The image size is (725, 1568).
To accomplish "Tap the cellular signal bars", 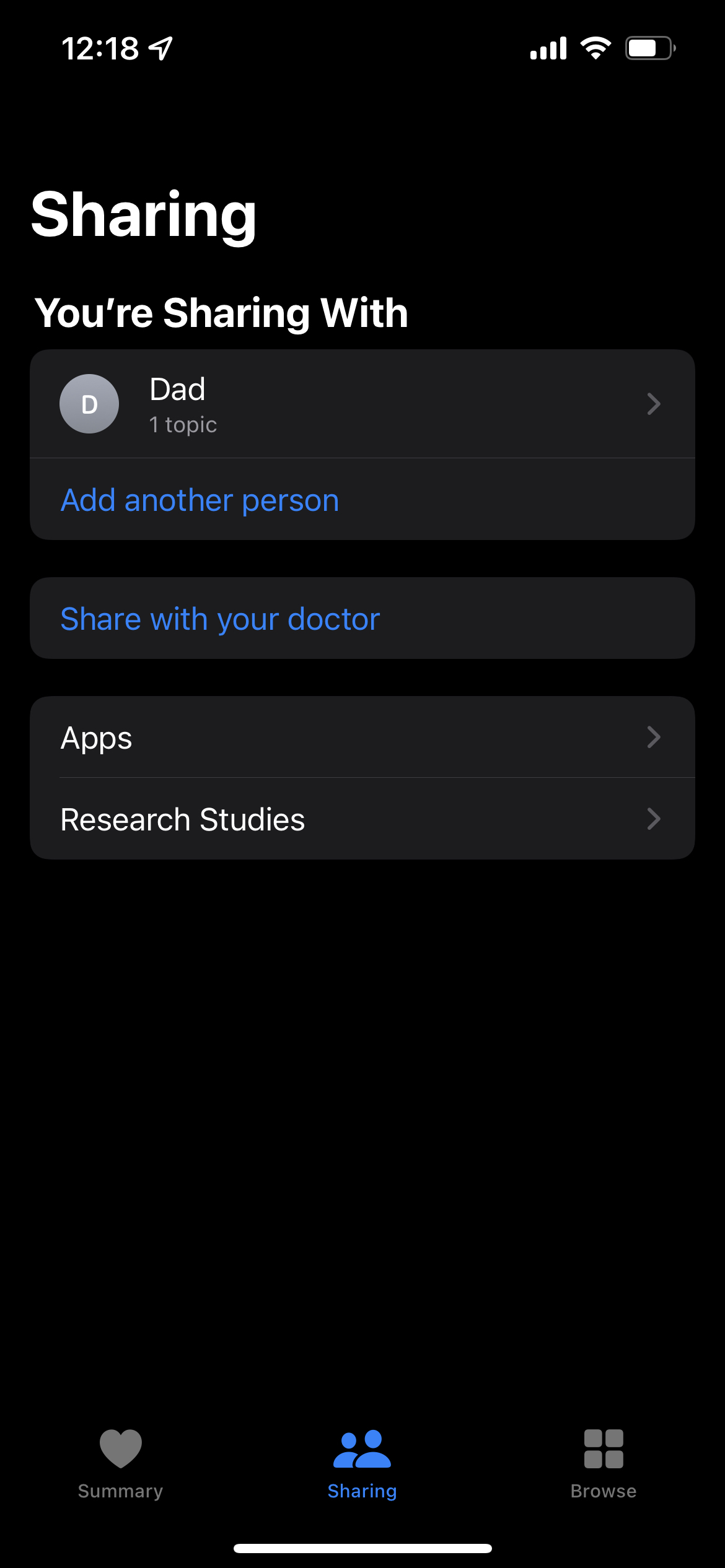I will coord(548,48).
